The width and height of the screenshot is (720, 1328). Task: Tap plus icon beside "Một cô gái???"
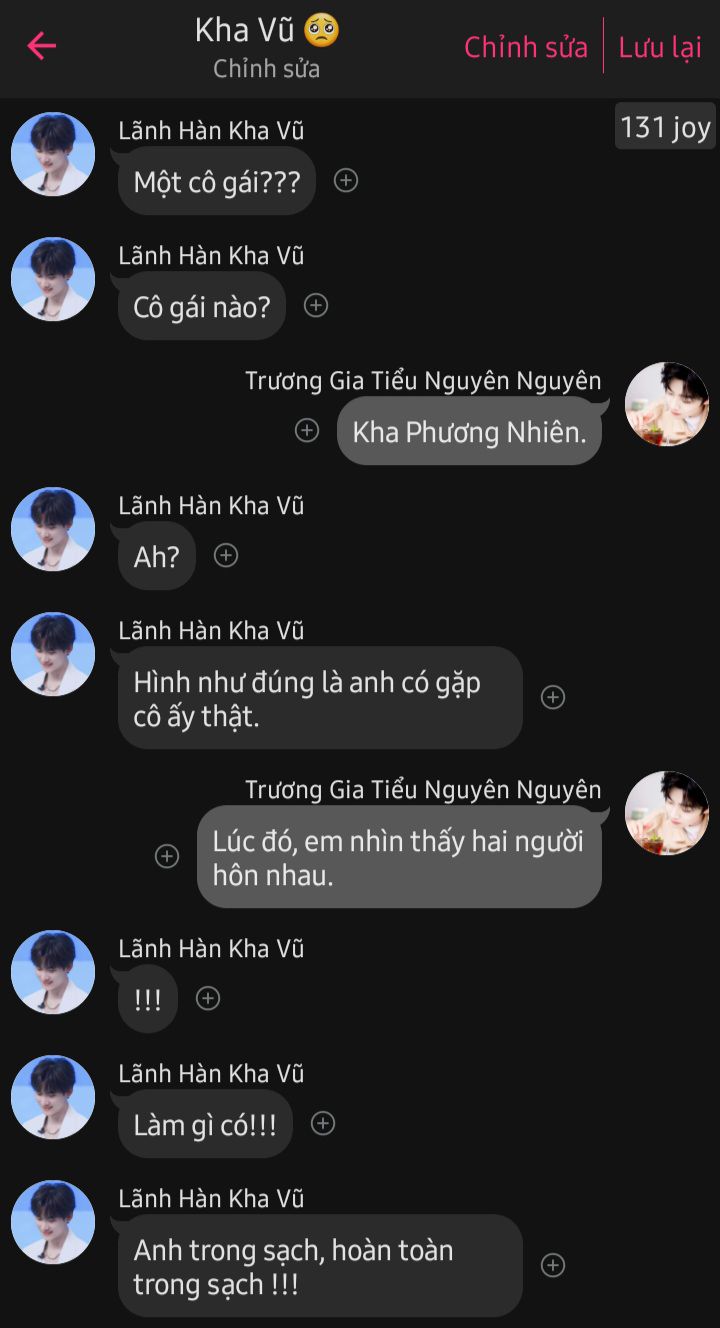346,180
